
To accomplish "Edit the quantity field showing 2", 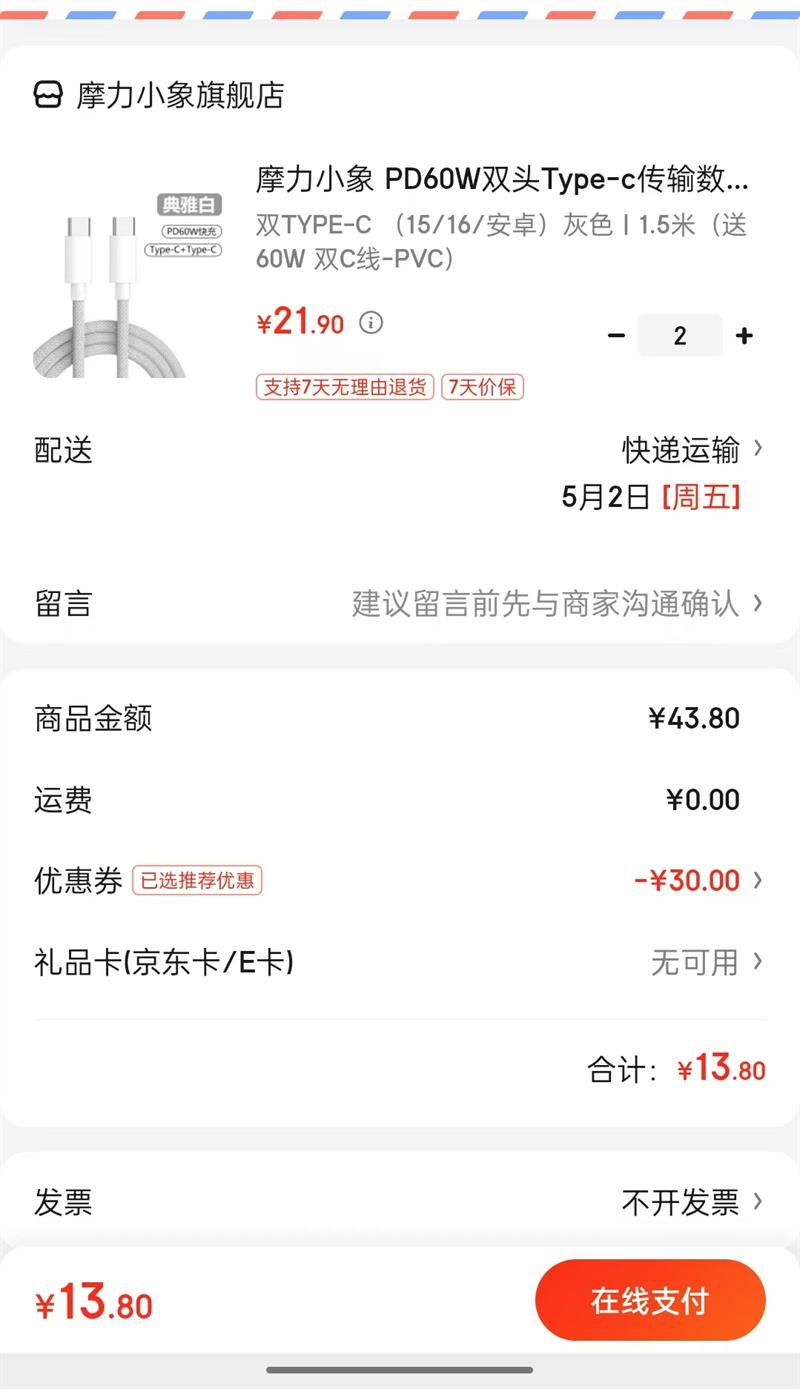I will (680, 336).
